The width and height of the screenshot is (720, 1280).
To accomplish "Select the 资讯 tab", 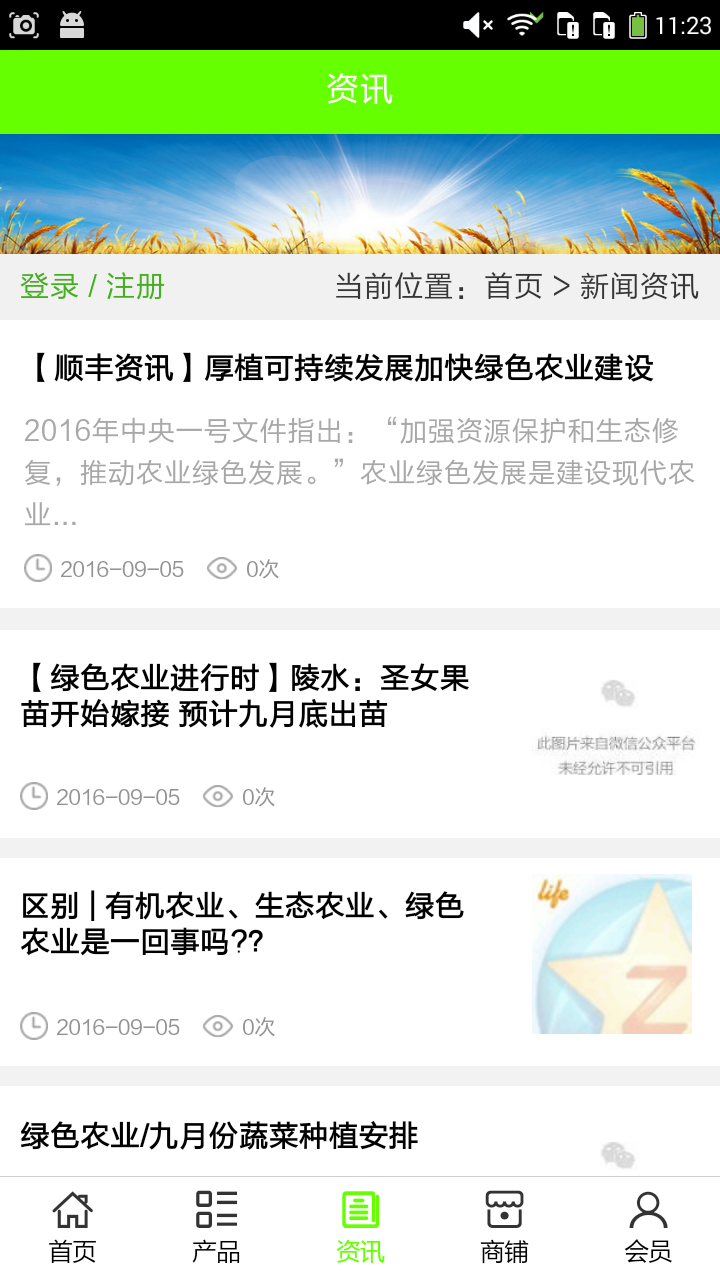I will click(360, 1227).
